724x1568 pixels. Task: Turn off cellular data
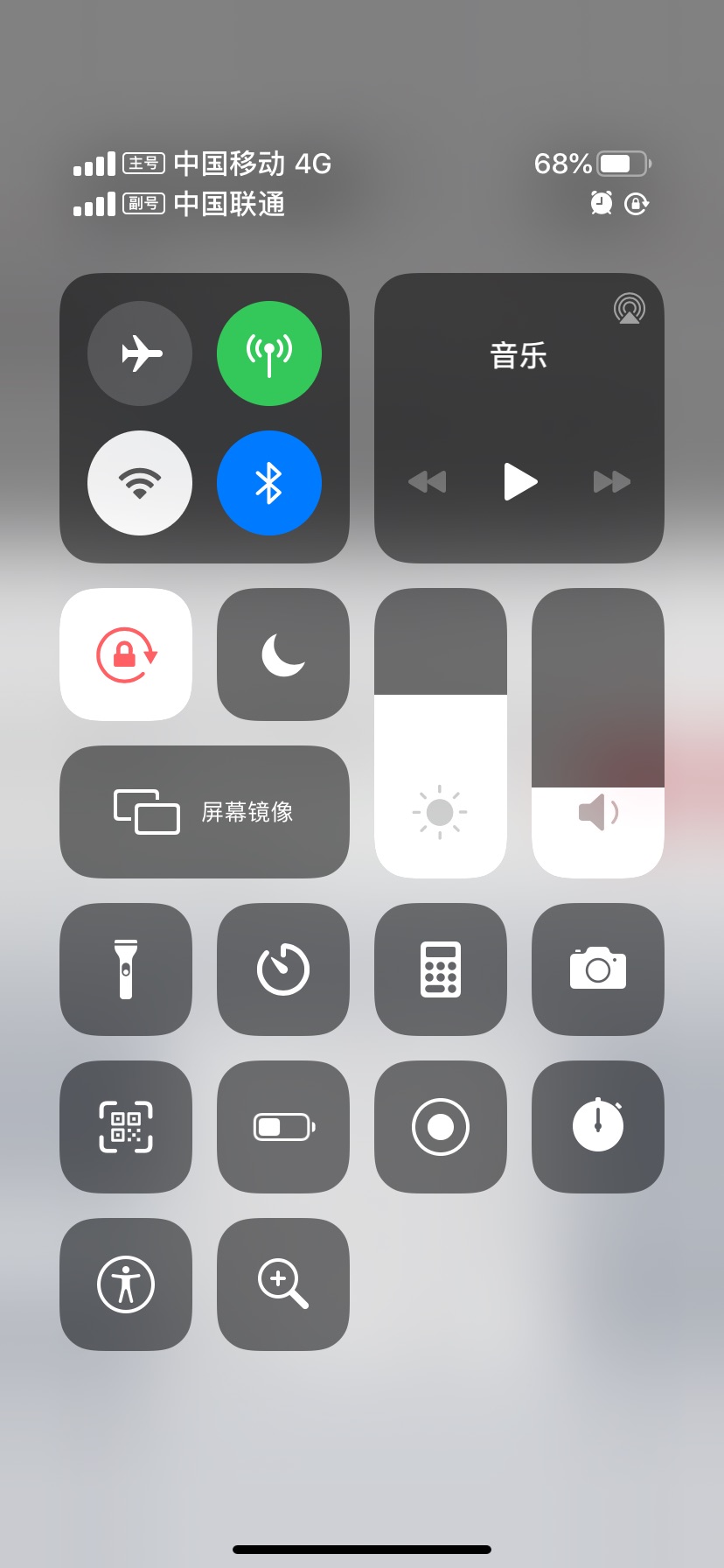[269, 353]
